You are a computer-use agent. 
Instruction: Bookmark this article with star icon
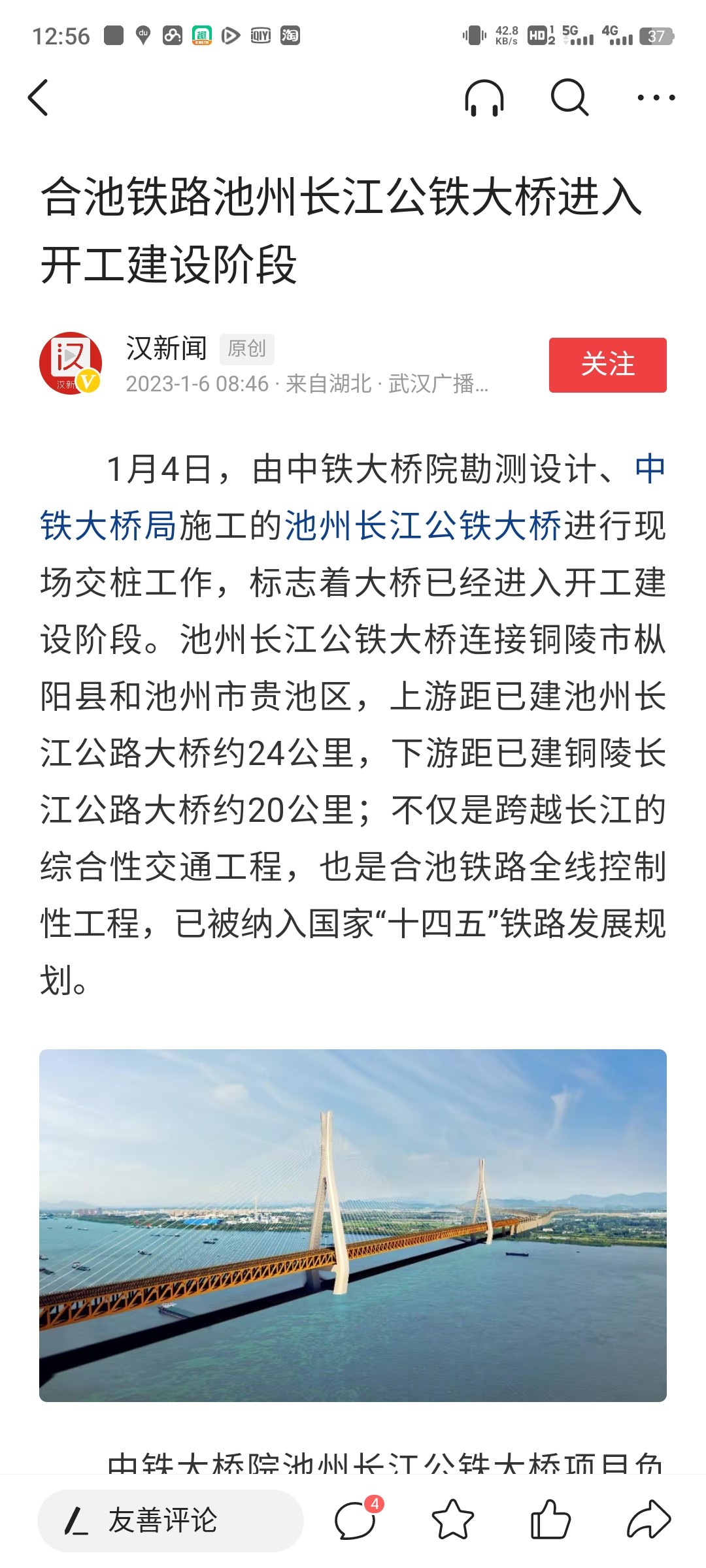coord(452,1519)
